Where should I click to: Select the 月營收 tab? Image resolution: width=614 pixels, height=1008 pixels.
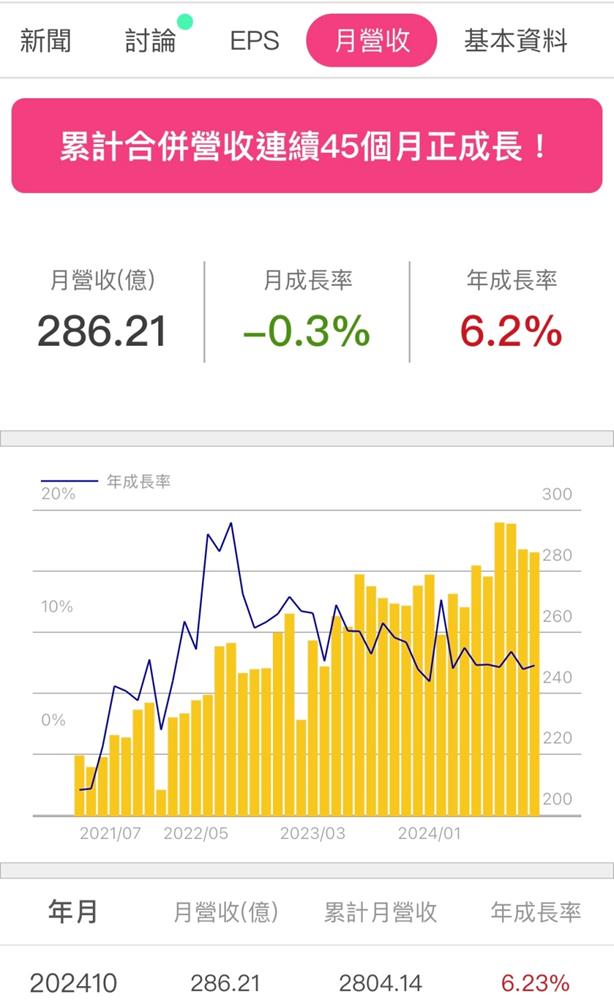pos(372,41)
